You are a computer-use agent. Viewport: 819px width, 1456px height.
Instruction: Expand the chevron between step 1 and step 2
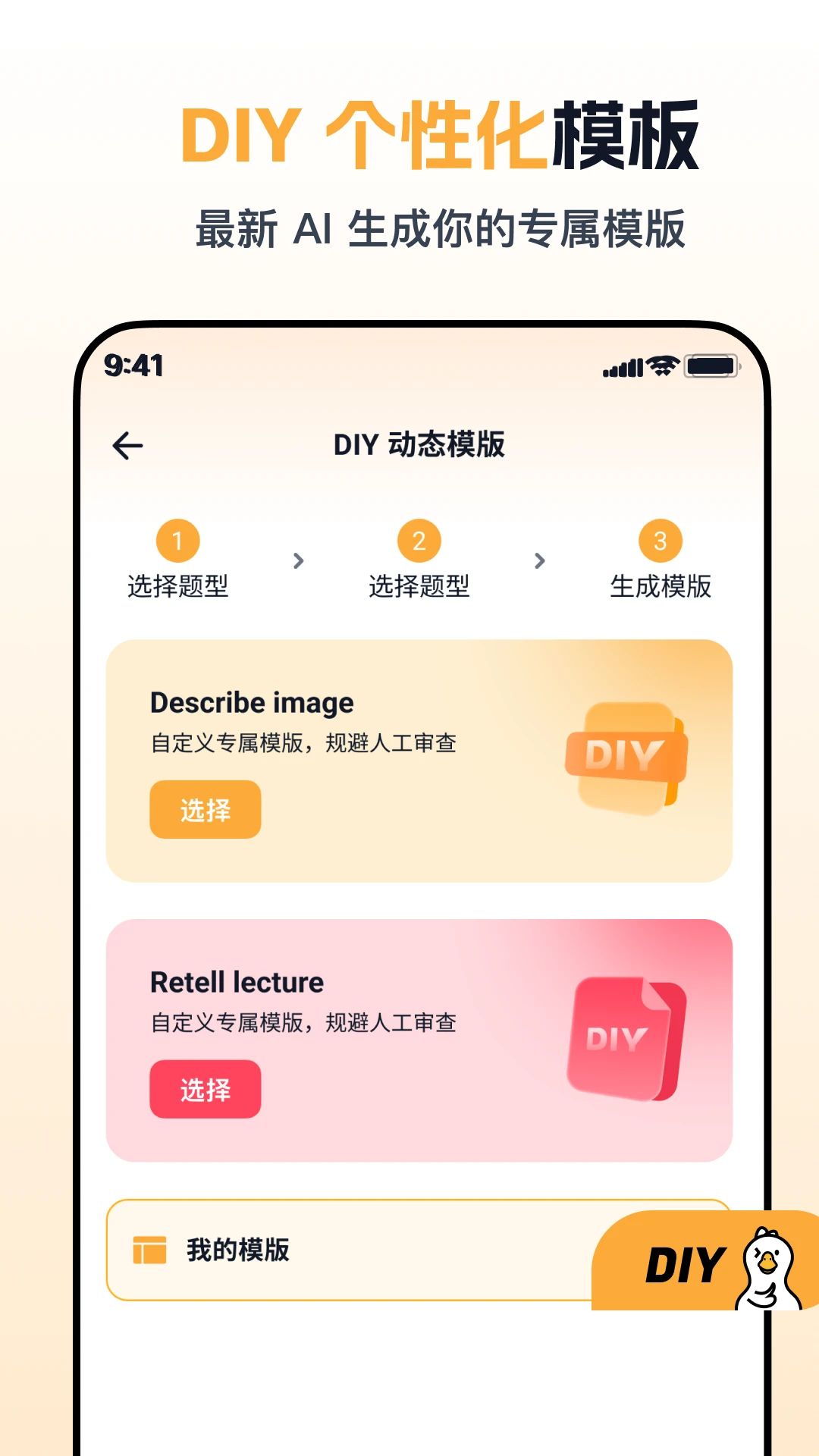point(298,561)
